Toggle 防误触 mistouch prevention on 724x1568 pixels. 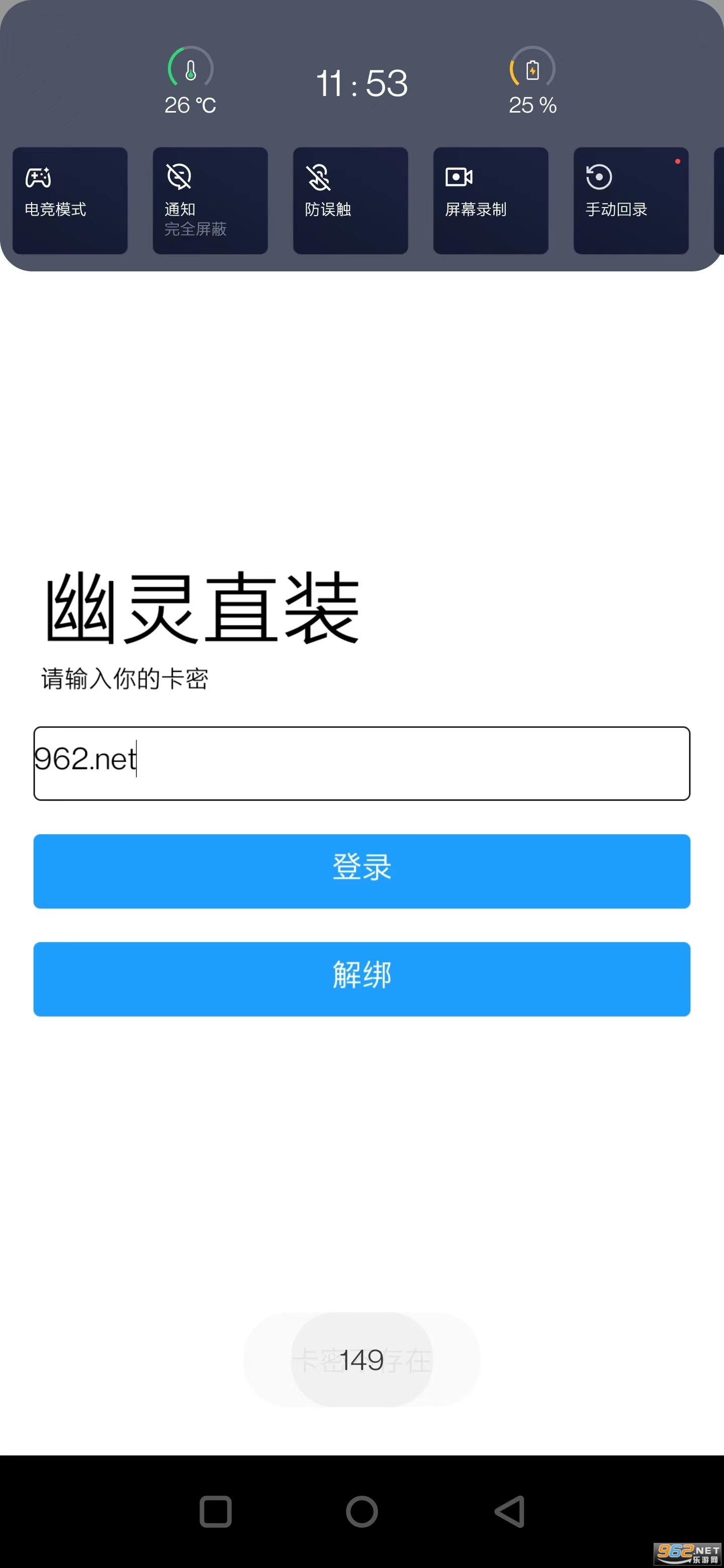tap(350, 201)
